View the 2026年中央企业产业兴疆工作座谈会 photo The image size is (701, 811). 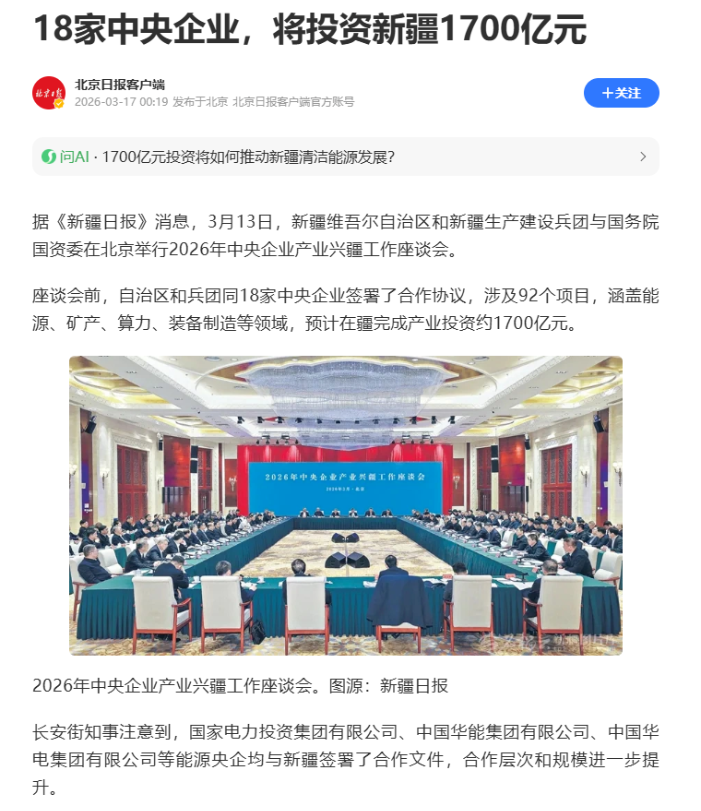tap(345, 505)
